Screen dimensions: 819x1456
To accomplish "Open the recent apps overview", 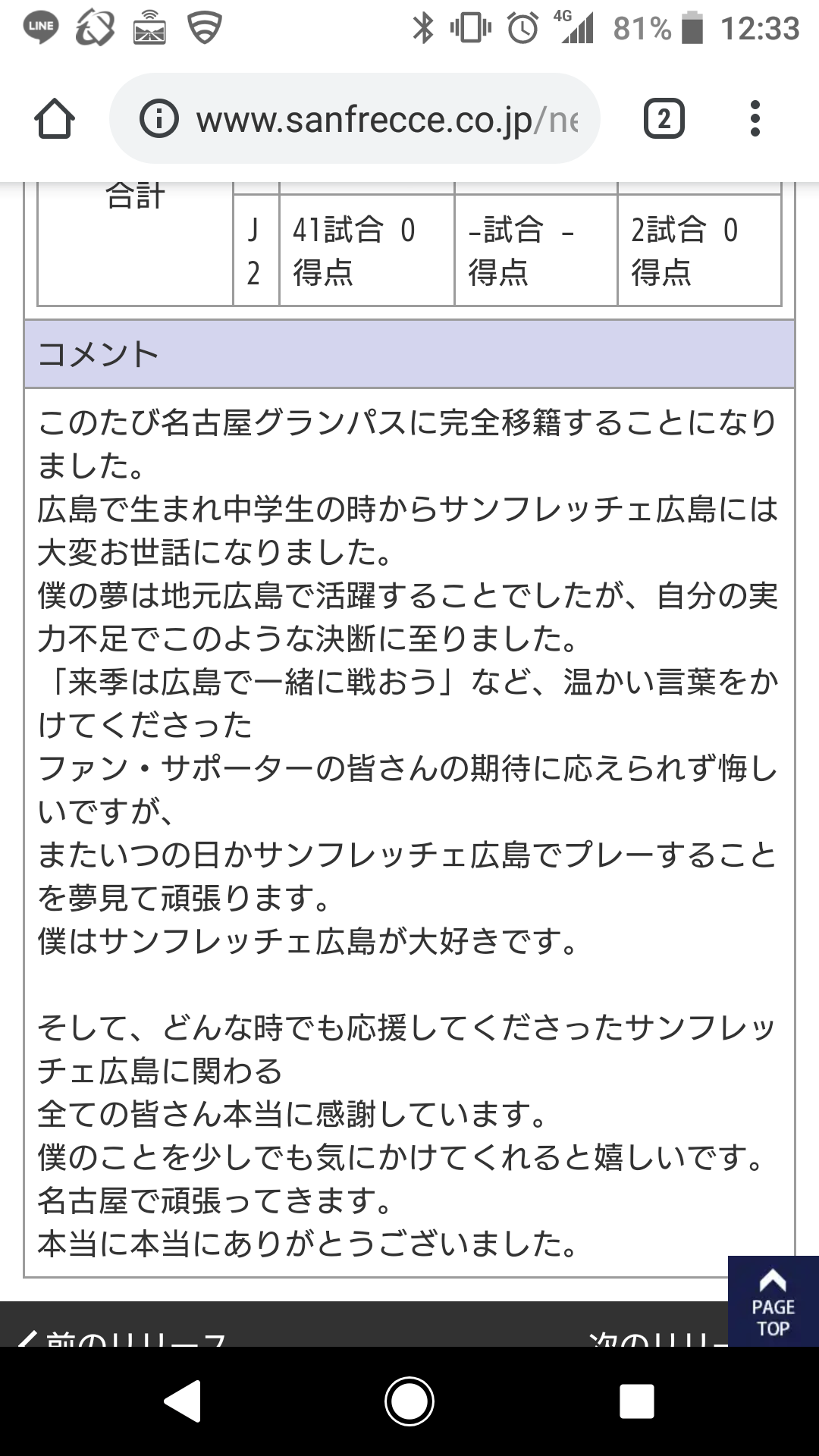I will pos(636,1401).
